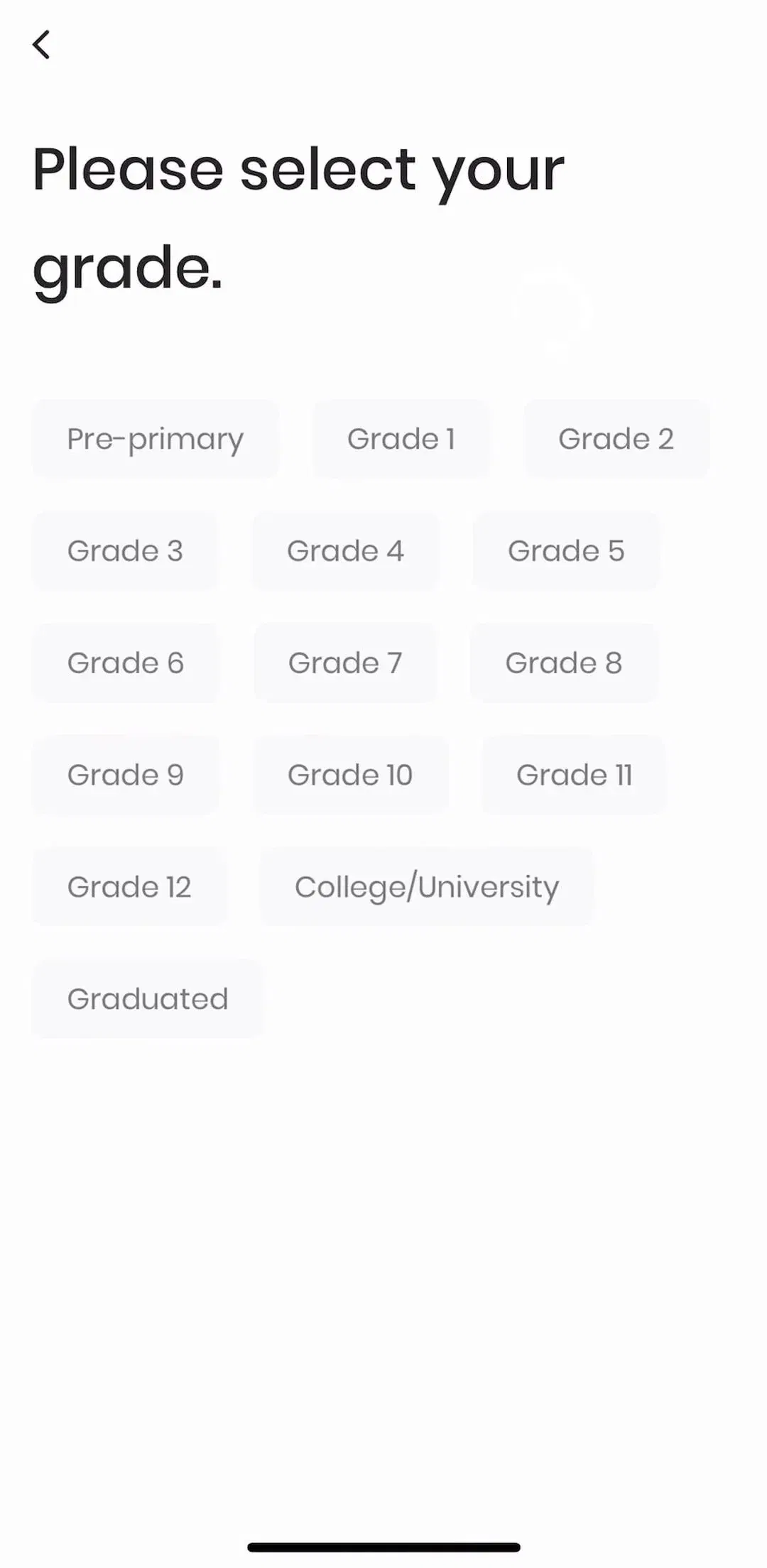Viewport: 767px width, 1568px height.
Task: Go back using the top arrow
Action: 41,45
